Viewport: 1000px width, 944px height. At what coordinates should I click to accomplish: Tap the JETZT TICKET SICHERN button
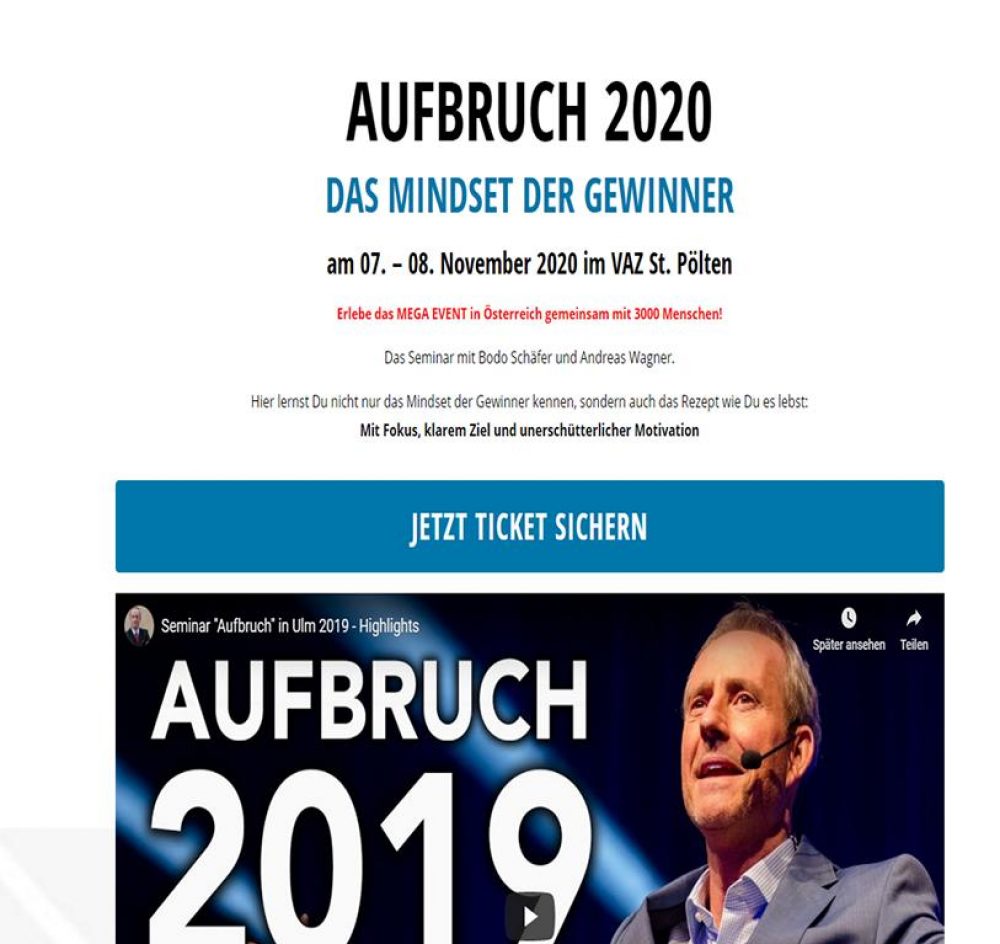click(x=529, y=527)
